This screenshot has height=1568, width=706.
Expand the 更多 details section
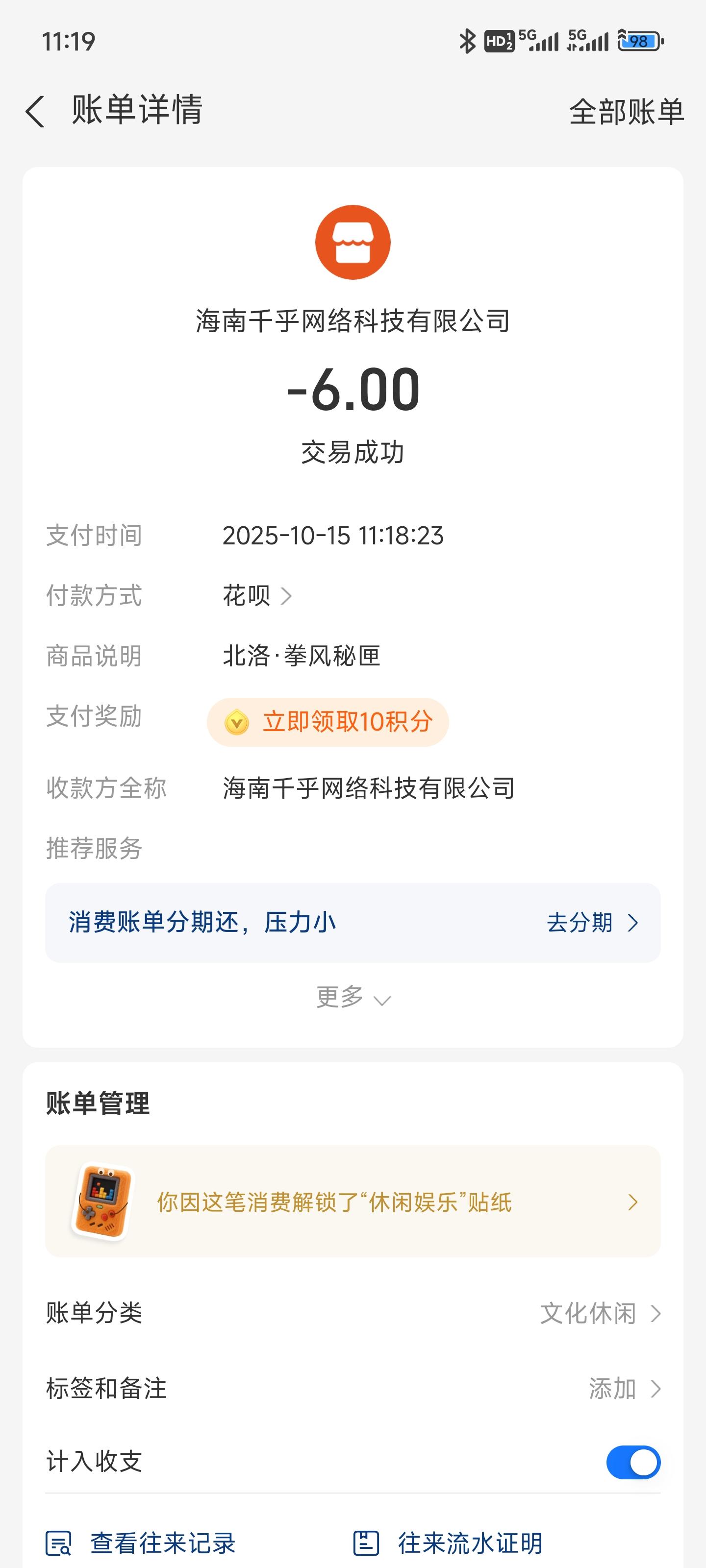[x=353, y=997]
